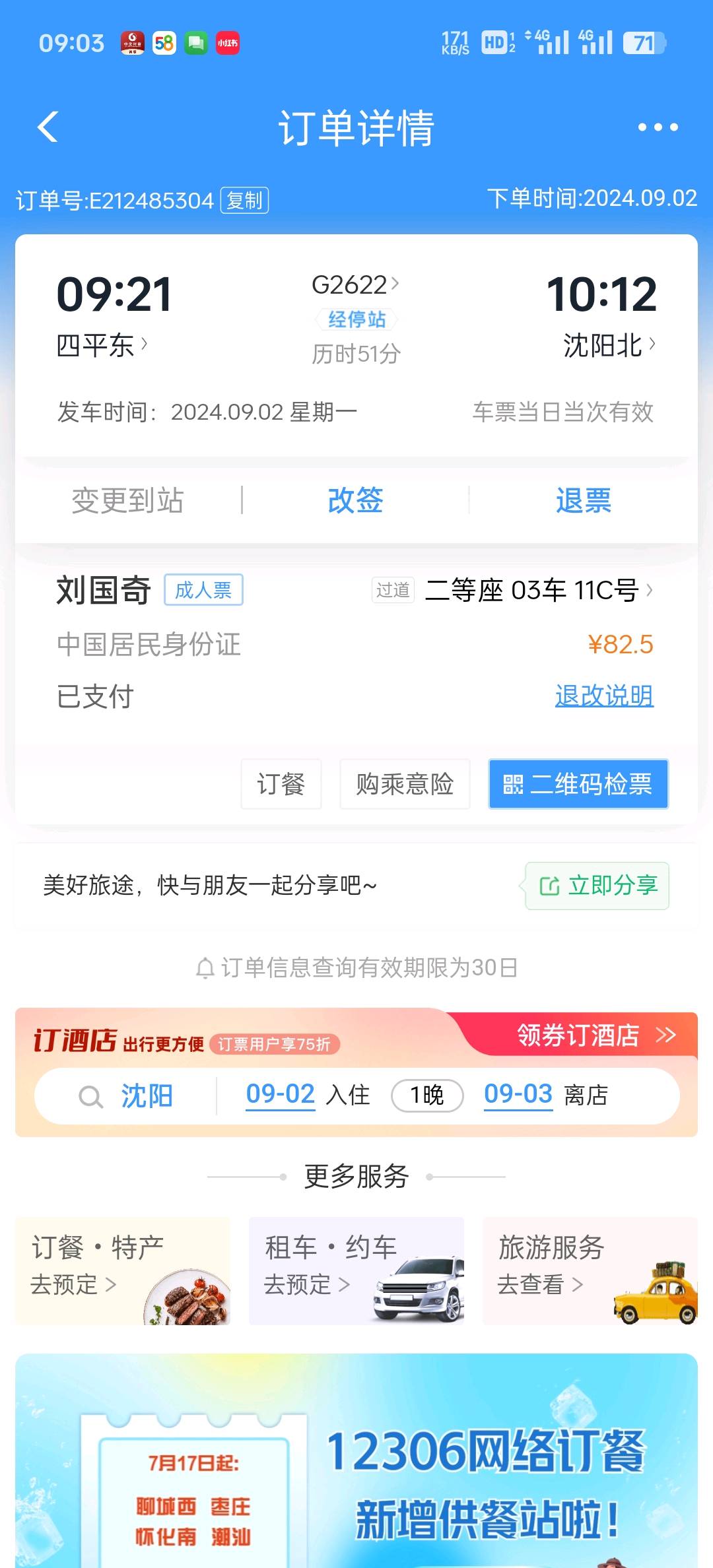Show QR code with 二维码检票
This screenshot has width=713, height=1568.
point(578,784)
